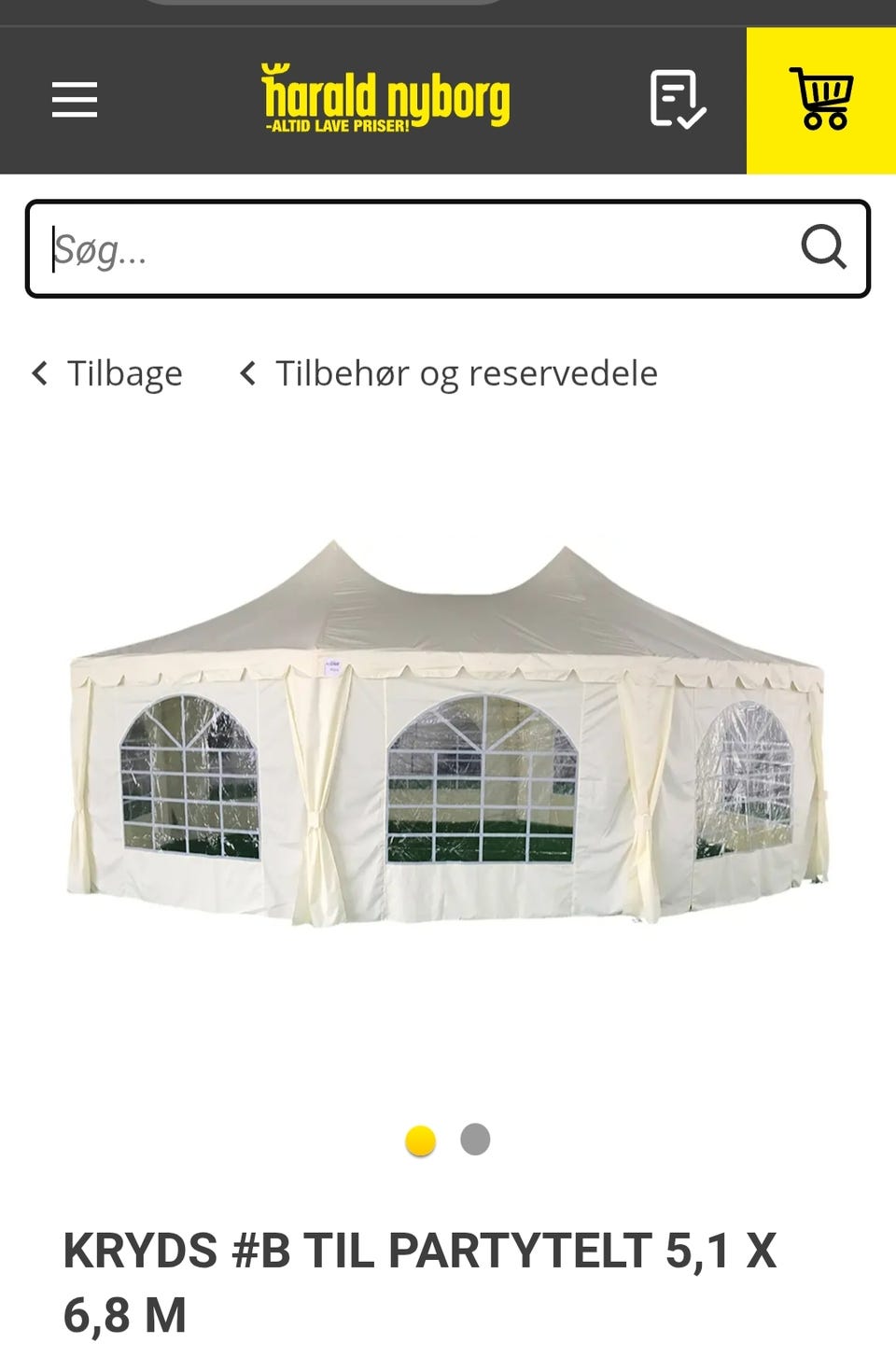Select the active yellow carousel dot
Viewport: 896px width, 1357px height.
(420, 1139)
